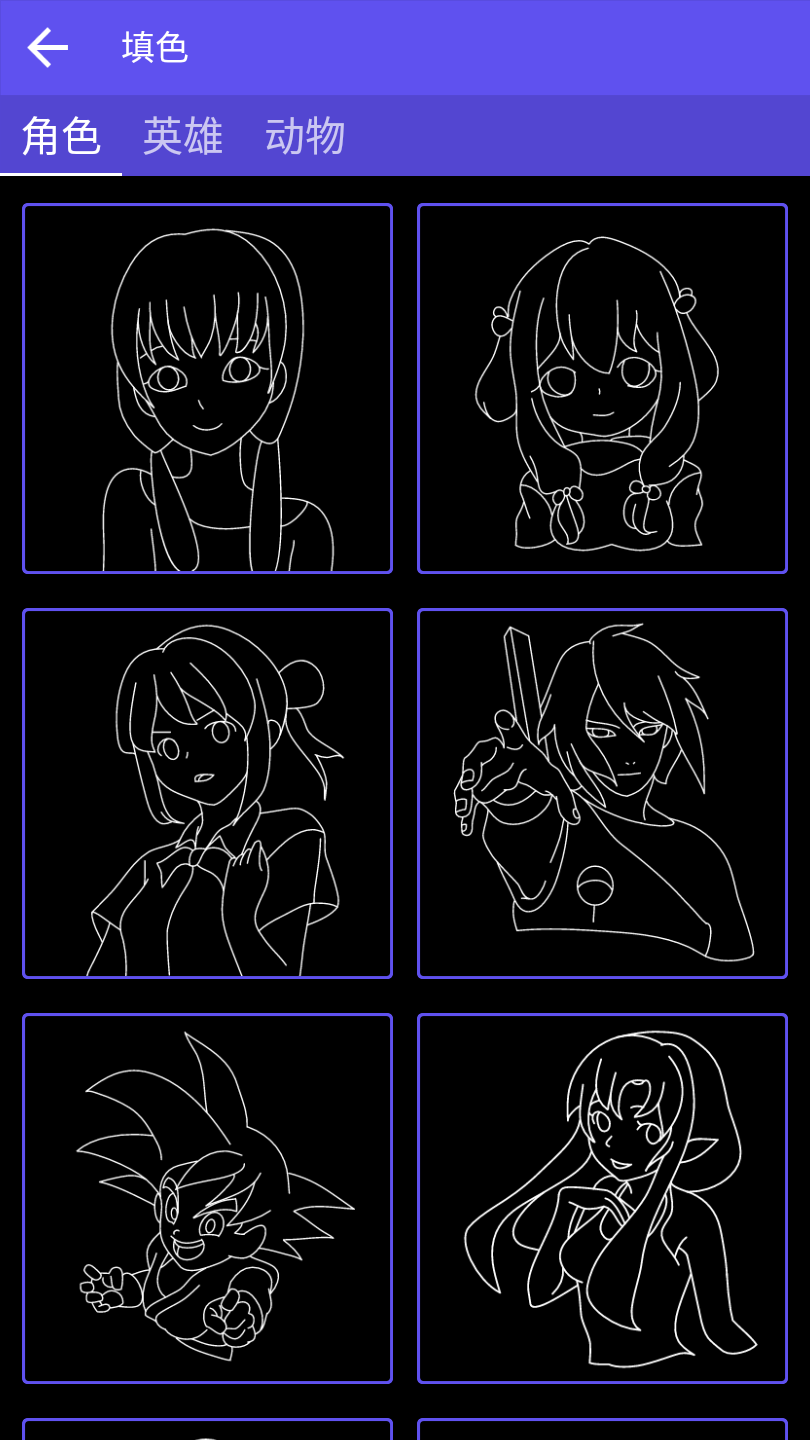810x1440 pixels.
Task: Select the spiky-haired fighter drawing
Action: point(207,1198)
